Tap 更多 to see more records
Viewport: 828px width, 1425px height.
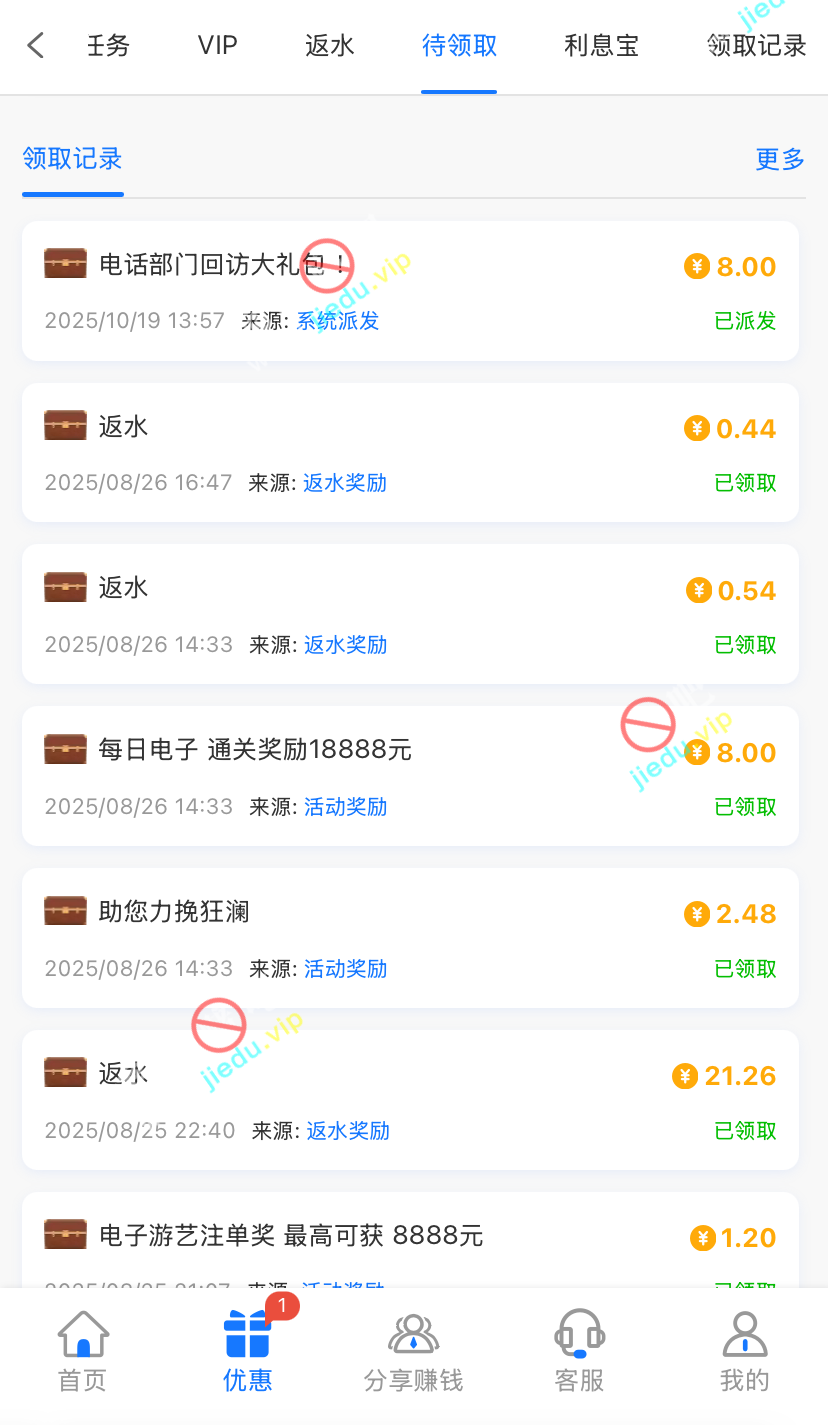pos(780,159)
